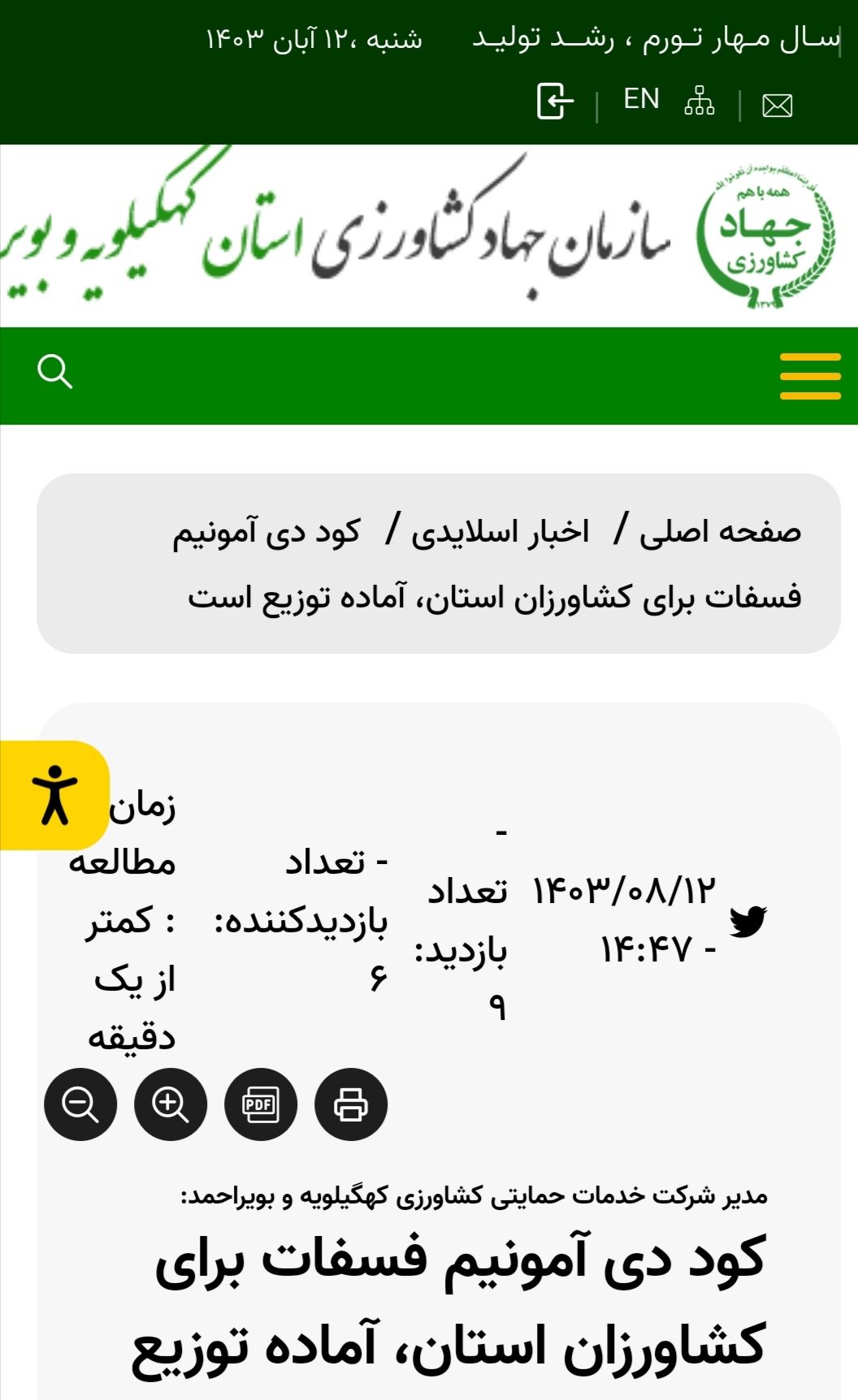Tap the login icon
The height and width of the screenshot is (1400, 858).
[555, 102]
